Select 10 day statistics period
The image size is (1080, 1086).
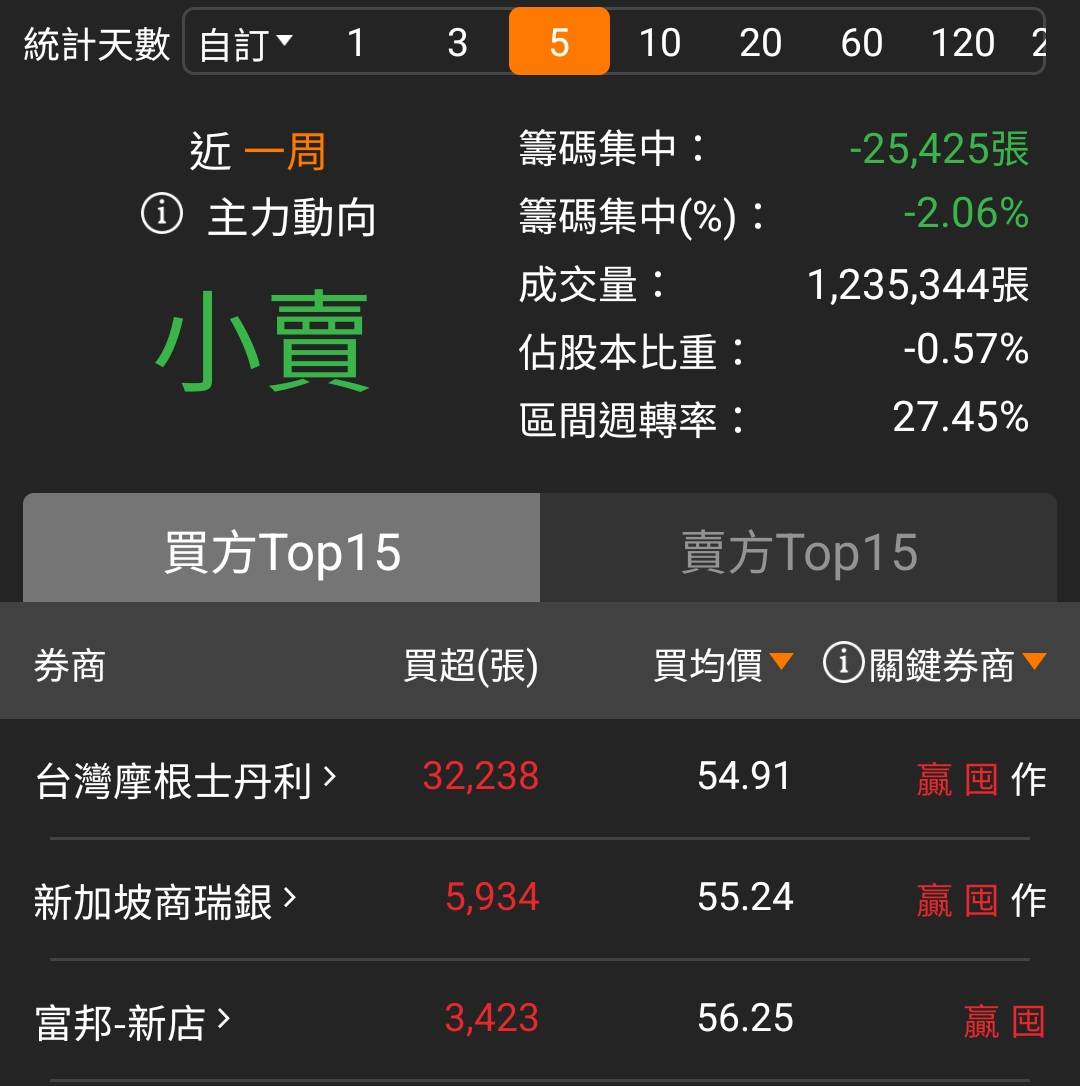(x=660, y=43)
